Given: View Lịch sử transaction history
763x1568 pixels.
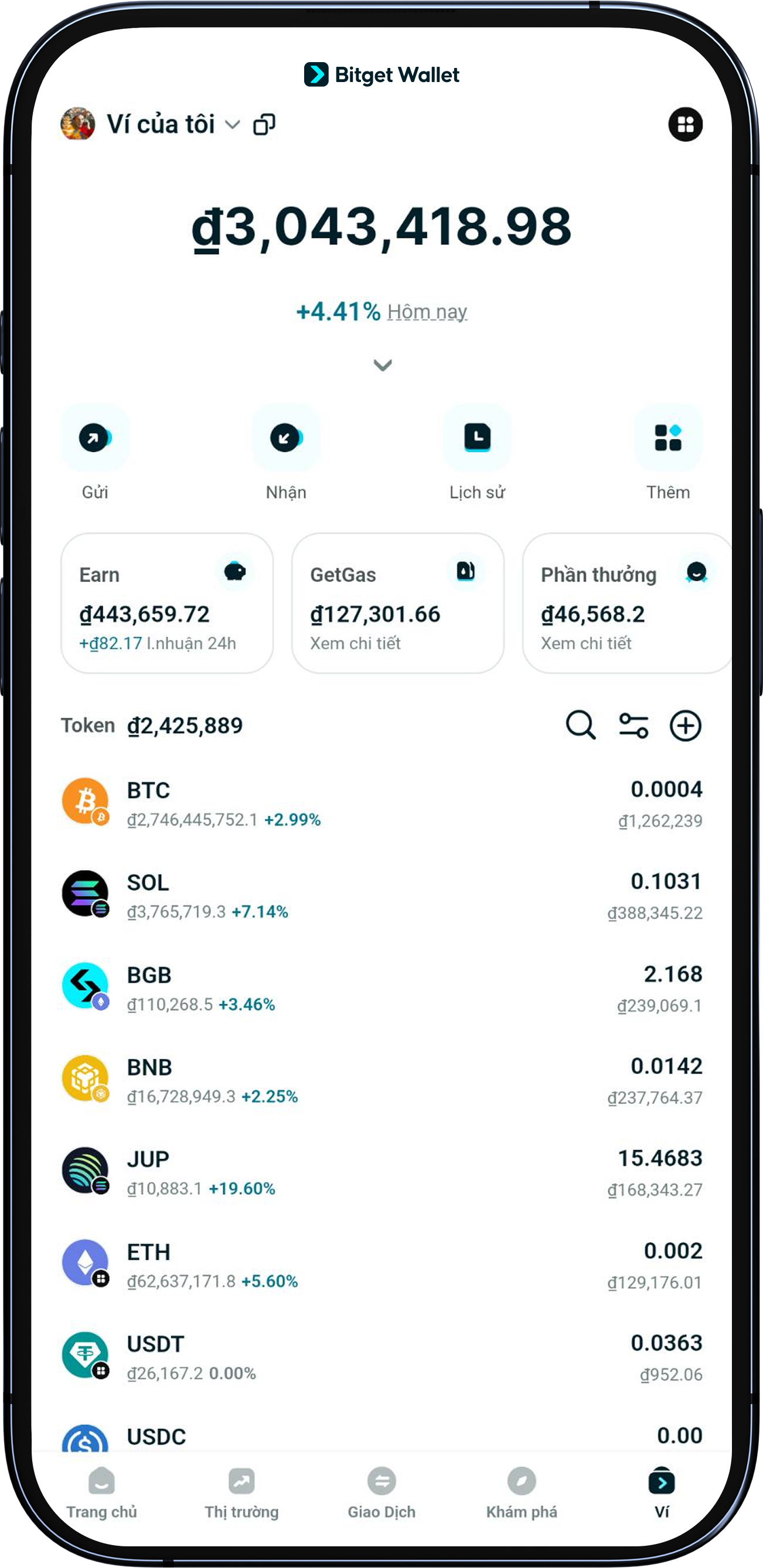Looking at the screenshot, I should pyautogui.click(x=477, y=438).
